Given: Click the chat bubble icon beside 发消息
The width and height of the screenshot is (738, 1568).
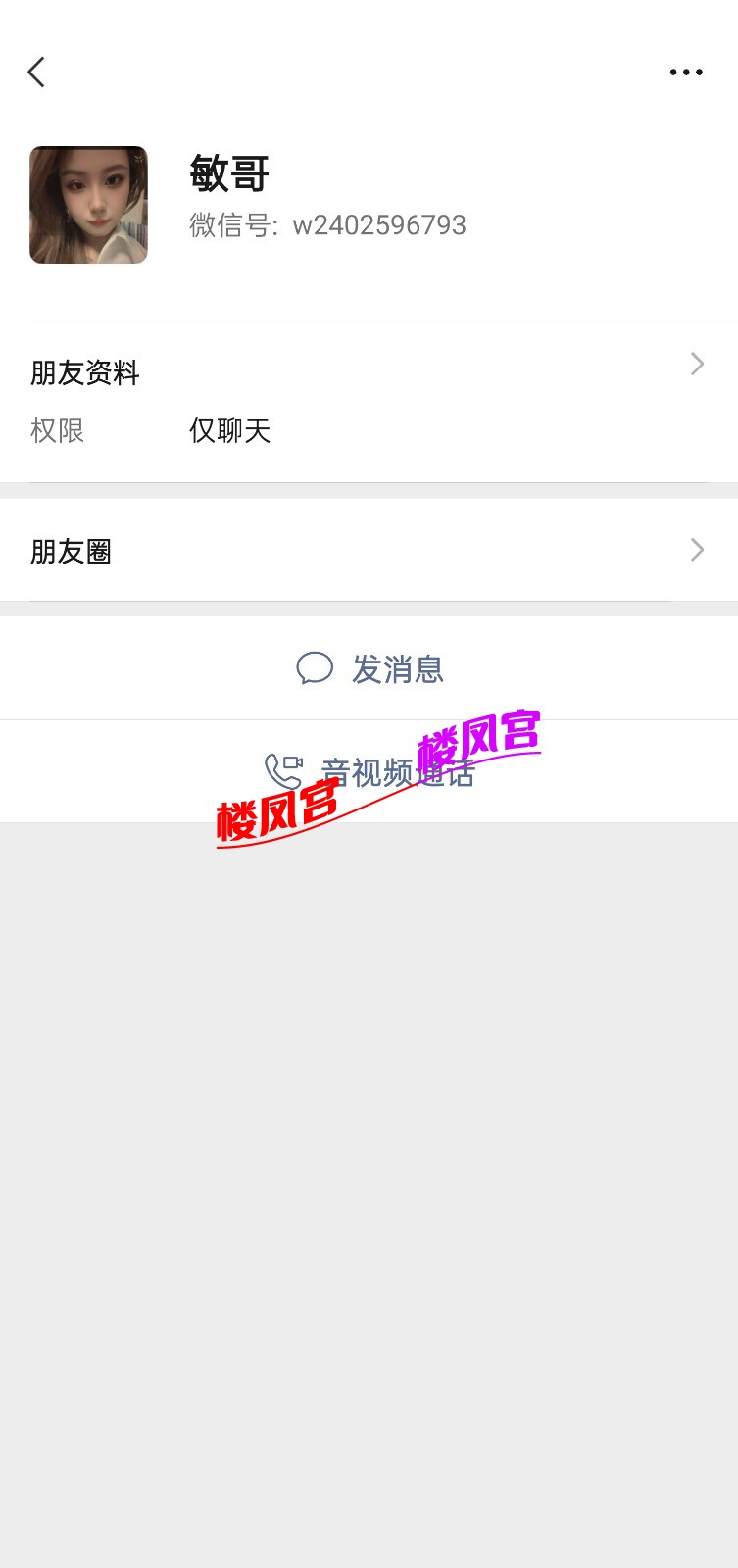Looking at the screenshot, I should (x=316, y=669).
